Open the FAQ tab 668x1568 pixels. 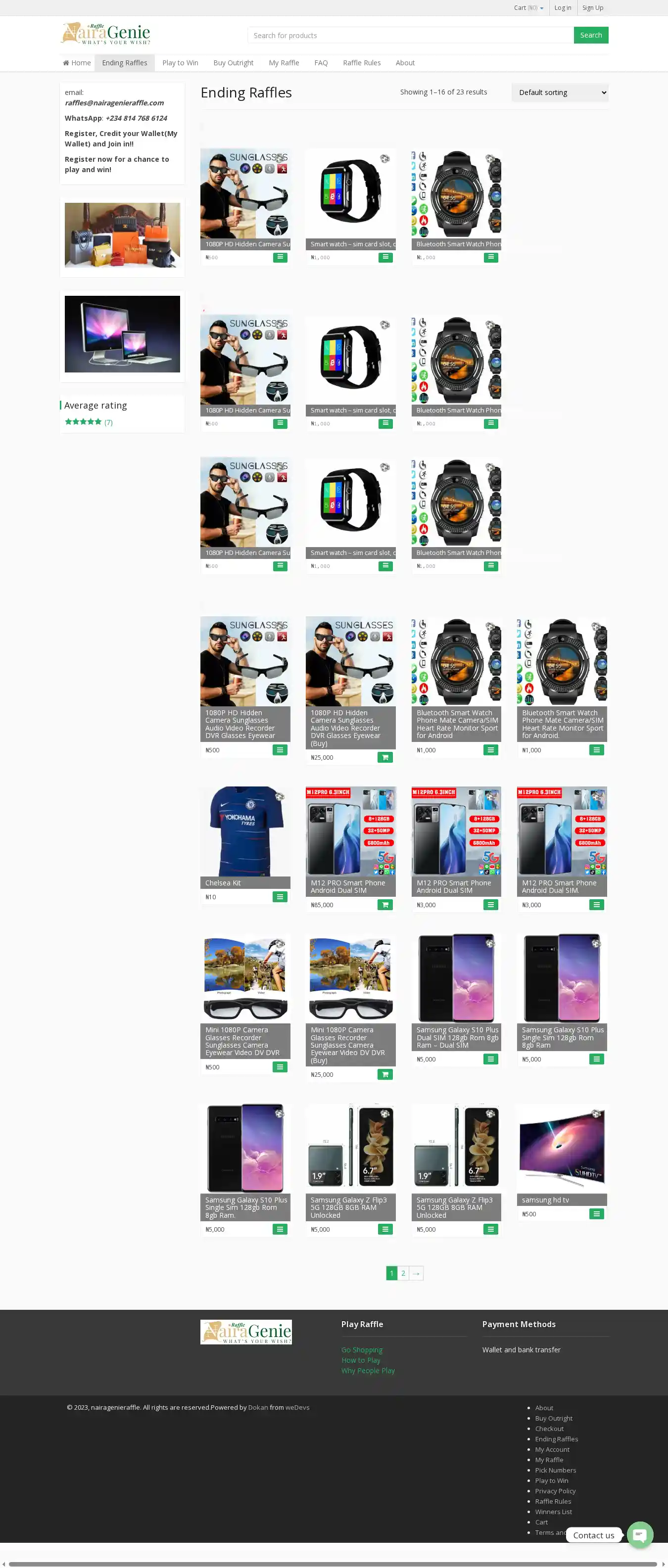click(x=321, y=63)
